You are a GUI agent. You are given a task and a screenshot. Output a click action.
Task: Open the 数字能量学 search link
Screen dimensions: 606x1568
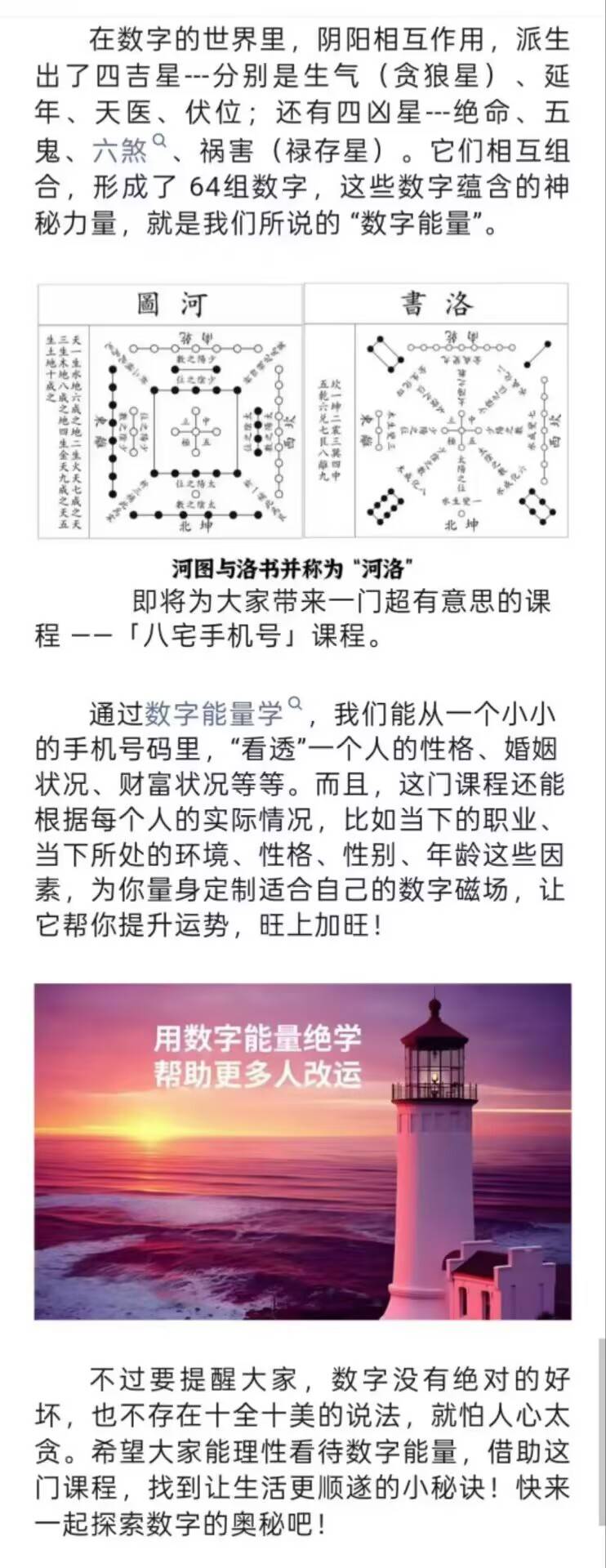click(x=214, y=713)
